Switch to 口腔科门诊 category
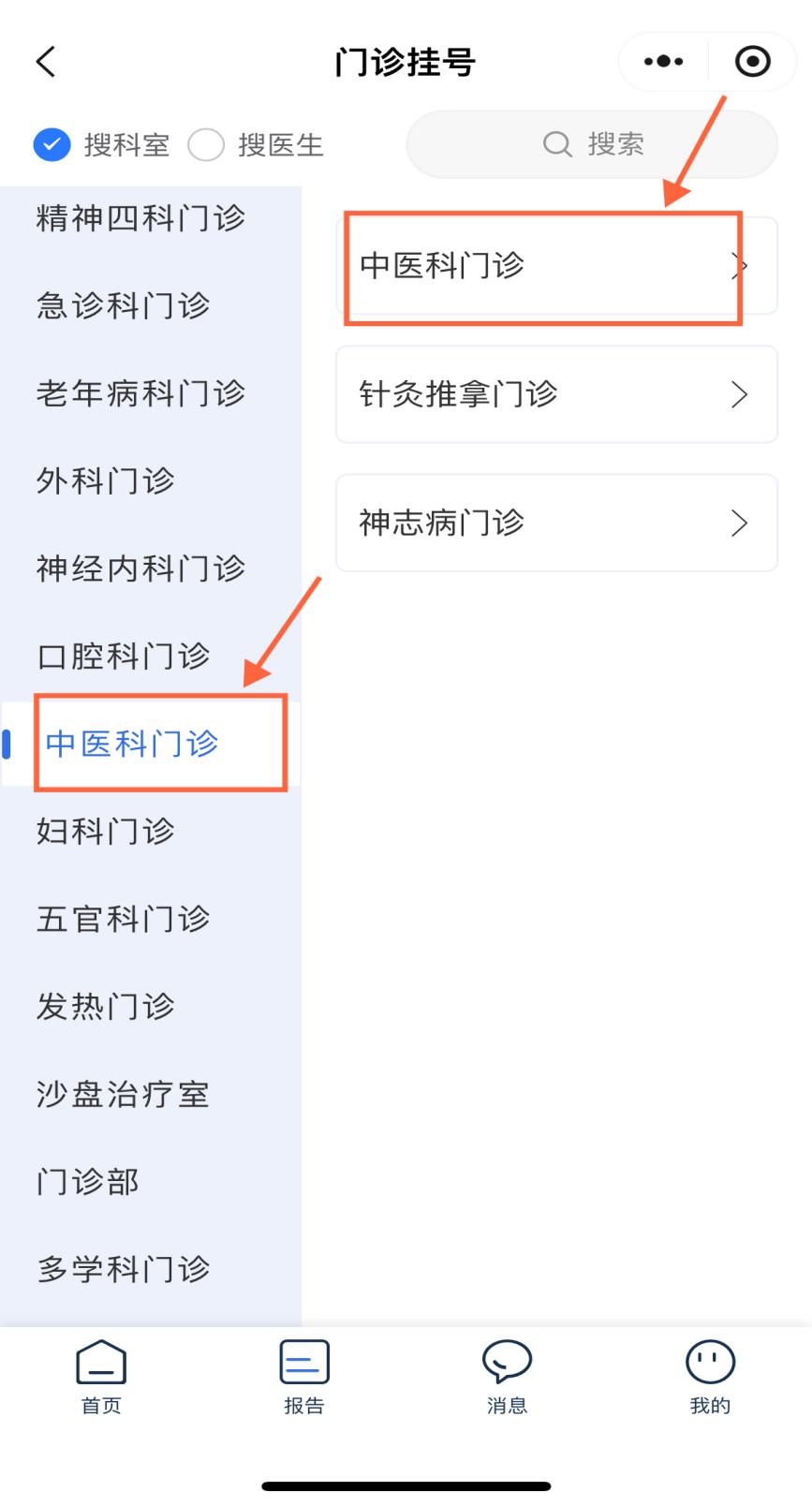Image resolution: width=812 pixels, height=1506 pixels. pyautogui.click(x=124, y=656)
